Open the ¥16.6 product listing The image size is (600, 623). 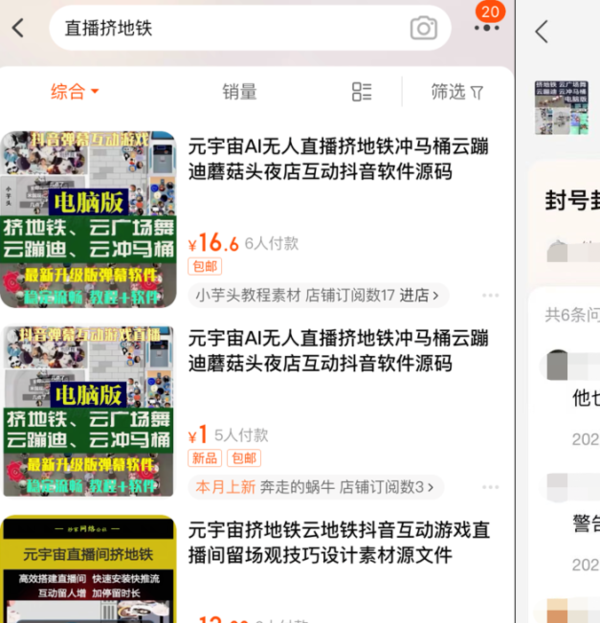coord(338,160)
